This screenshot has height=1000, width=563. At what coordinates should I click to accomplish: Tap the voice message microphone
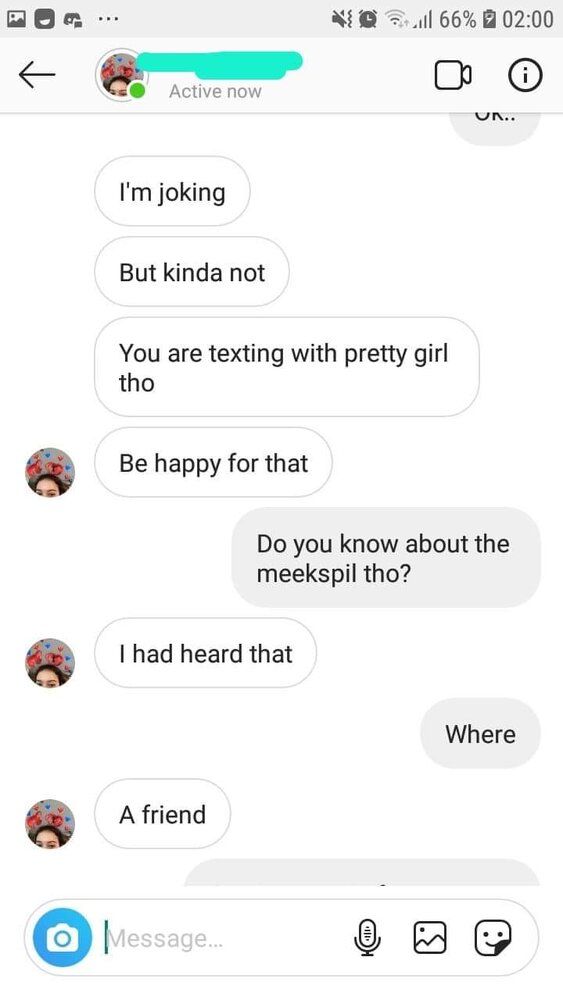pyautogui.click(x=367, y=938)
